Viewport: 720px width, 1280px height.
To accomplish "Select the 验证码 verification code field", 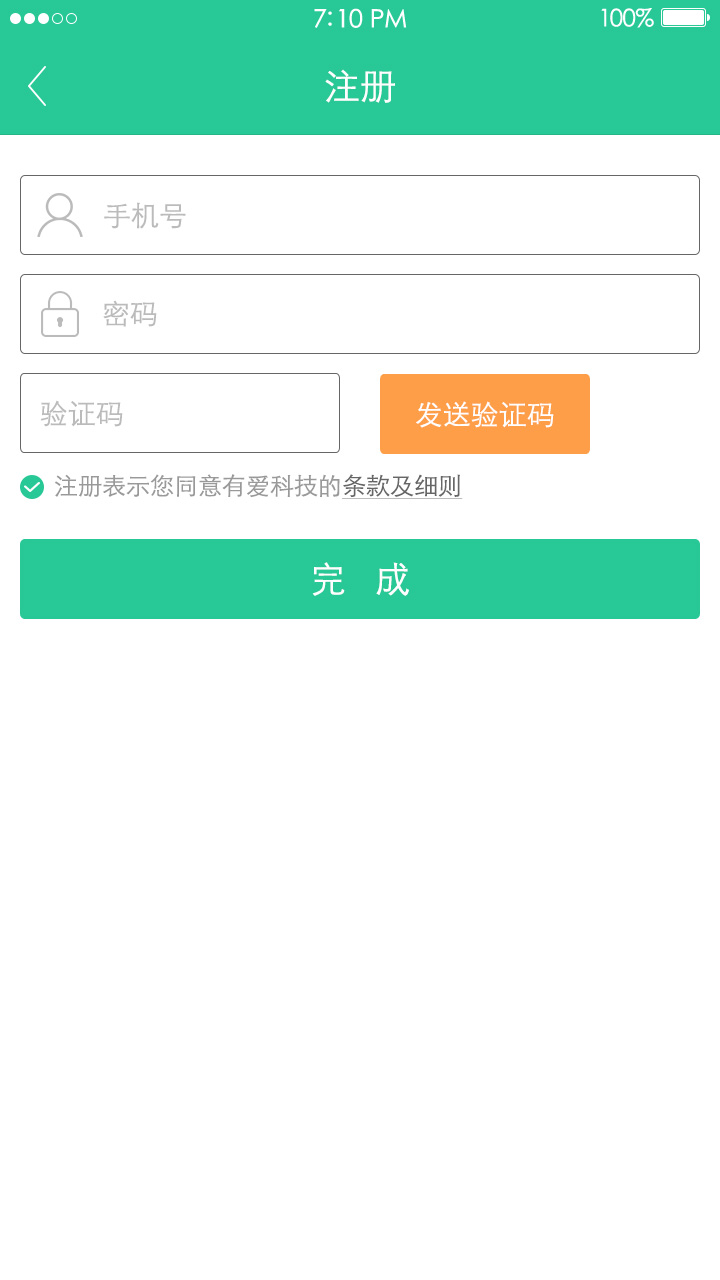I will 180,413.
